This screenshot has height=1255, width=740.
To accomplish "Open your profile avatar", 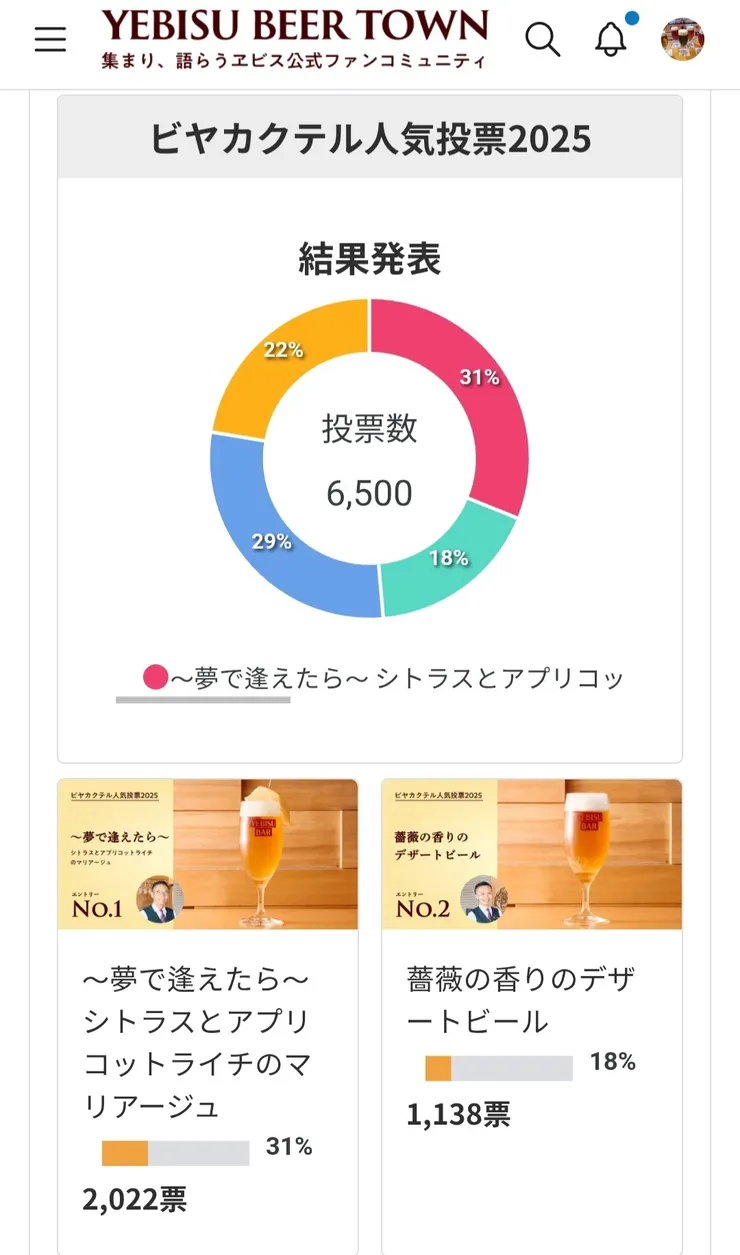I will pyautogui.click(x=681, y=41).
